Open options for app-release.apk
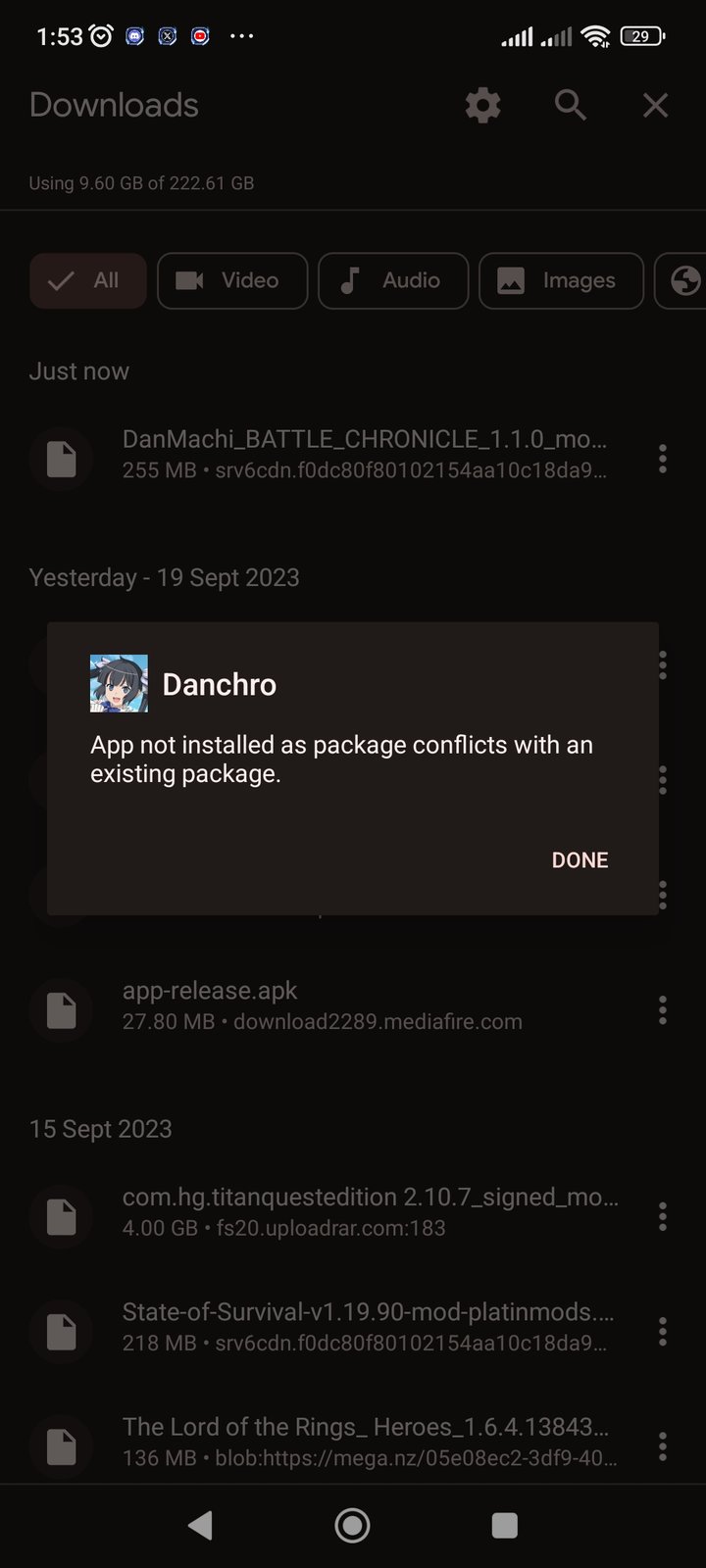Image resolution: width=706 pixels, height=1568 pixels. 663,1010
